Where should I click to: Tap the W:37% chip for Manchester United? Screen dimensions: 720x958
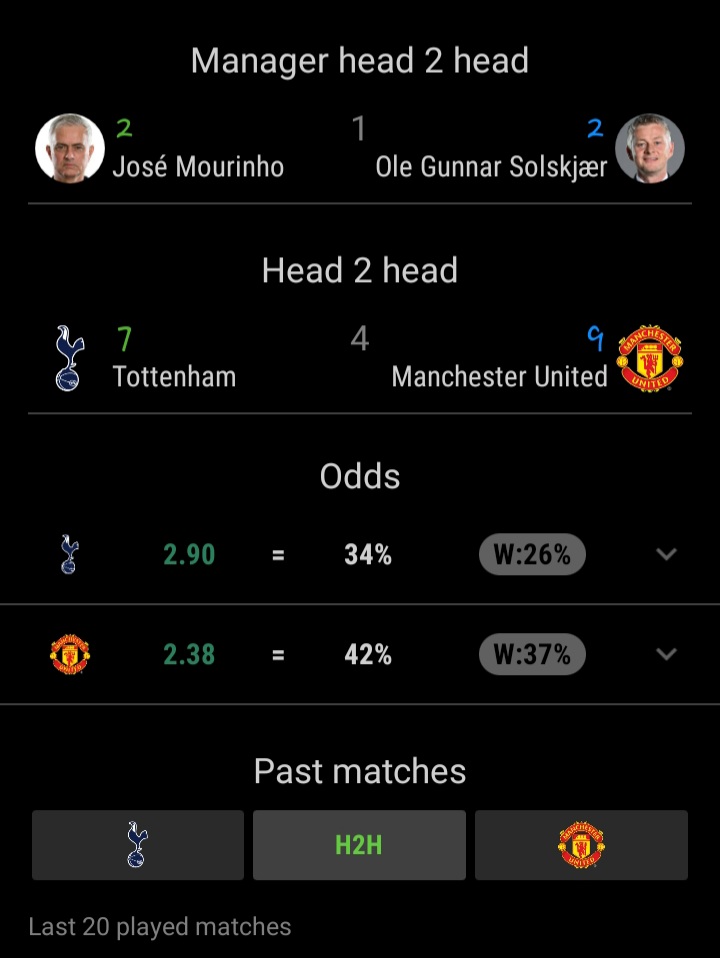coord(532,654)
